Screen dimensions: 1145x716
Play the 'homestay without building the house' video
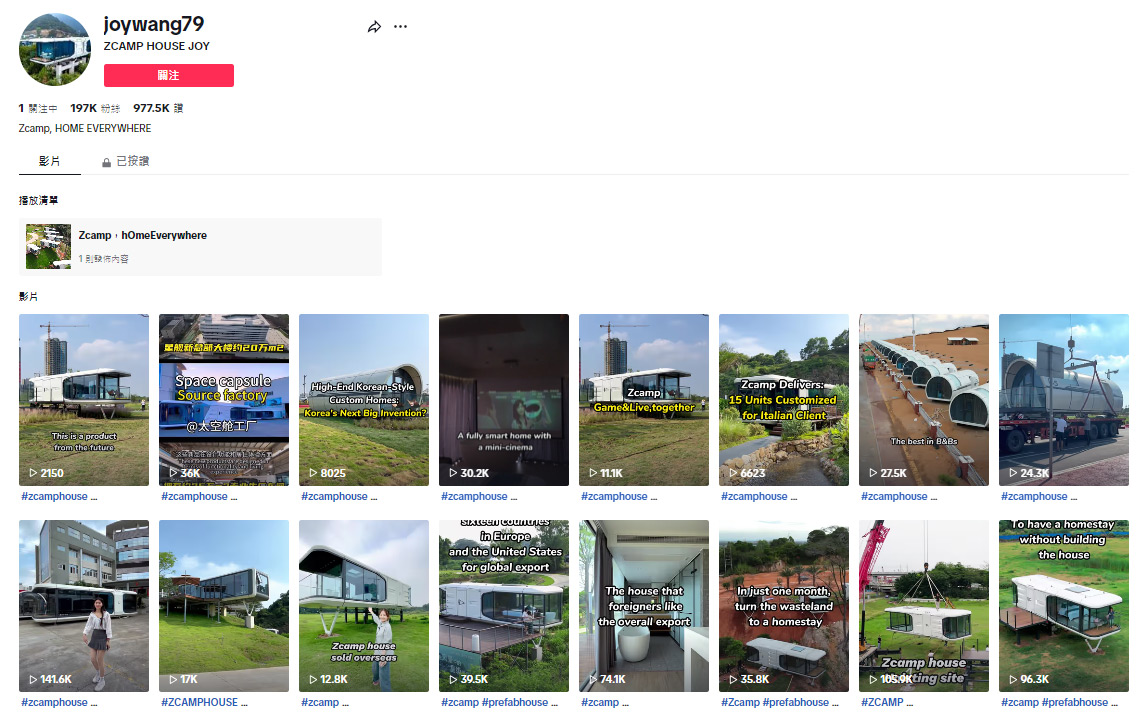click(x=1064, y=605)
